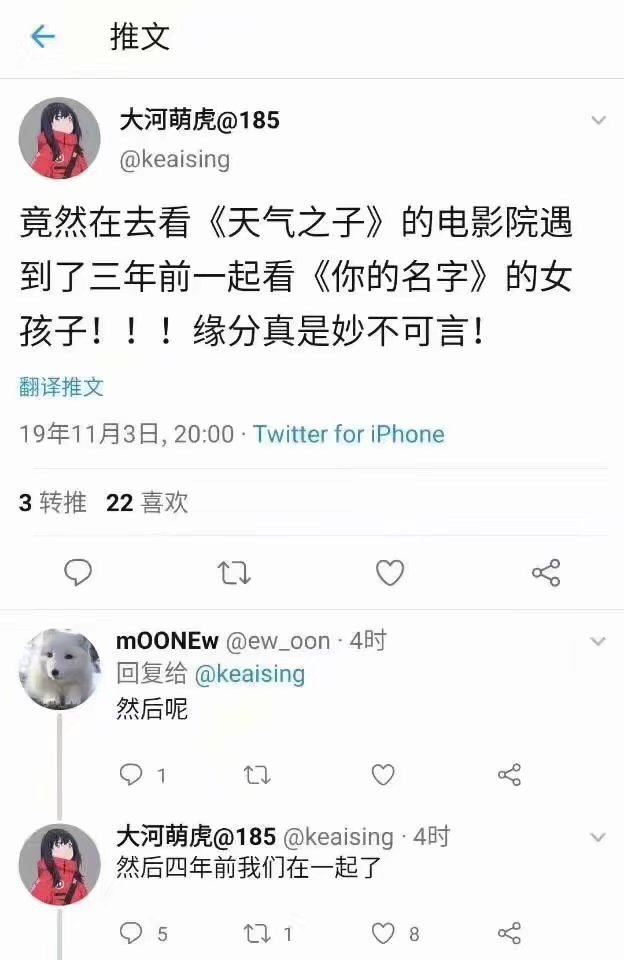Expand the main tweet's dropdown chevron

click(x=598, y=121)
